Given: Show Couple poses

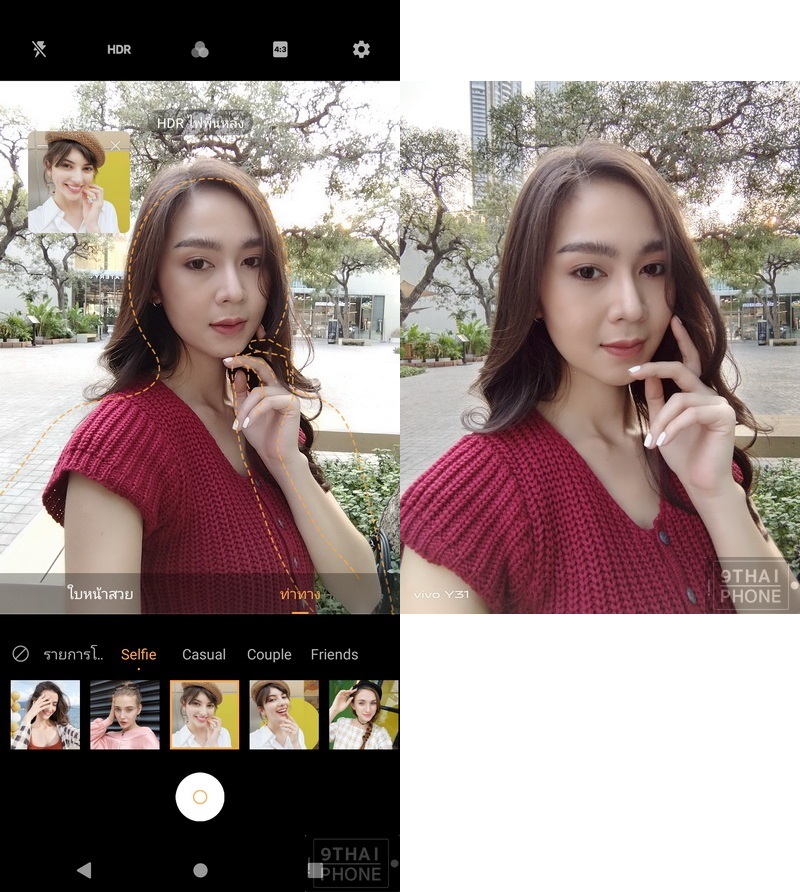Looking at the screenshot, I should pos(269,654).
